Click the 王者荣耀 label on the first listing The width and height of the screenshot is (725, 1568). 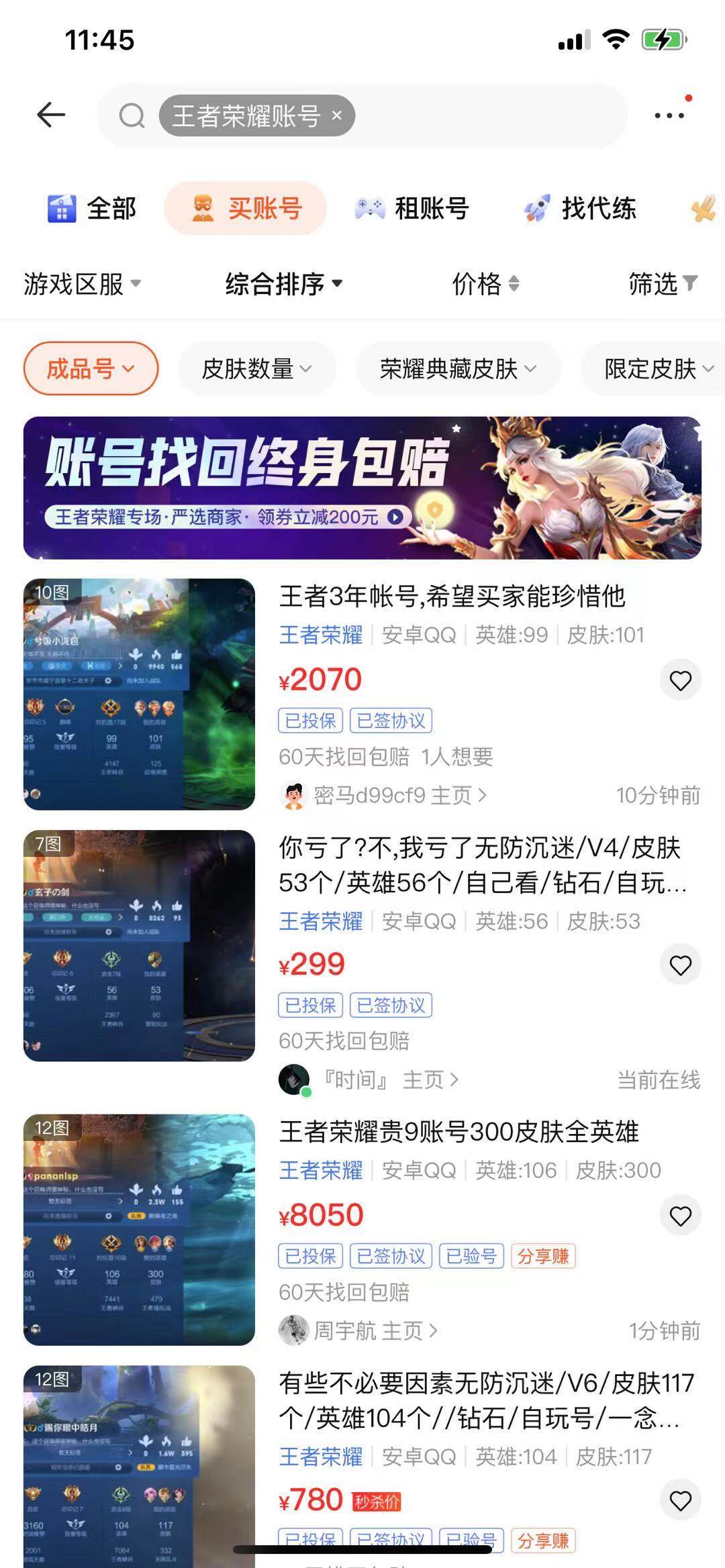320,635
